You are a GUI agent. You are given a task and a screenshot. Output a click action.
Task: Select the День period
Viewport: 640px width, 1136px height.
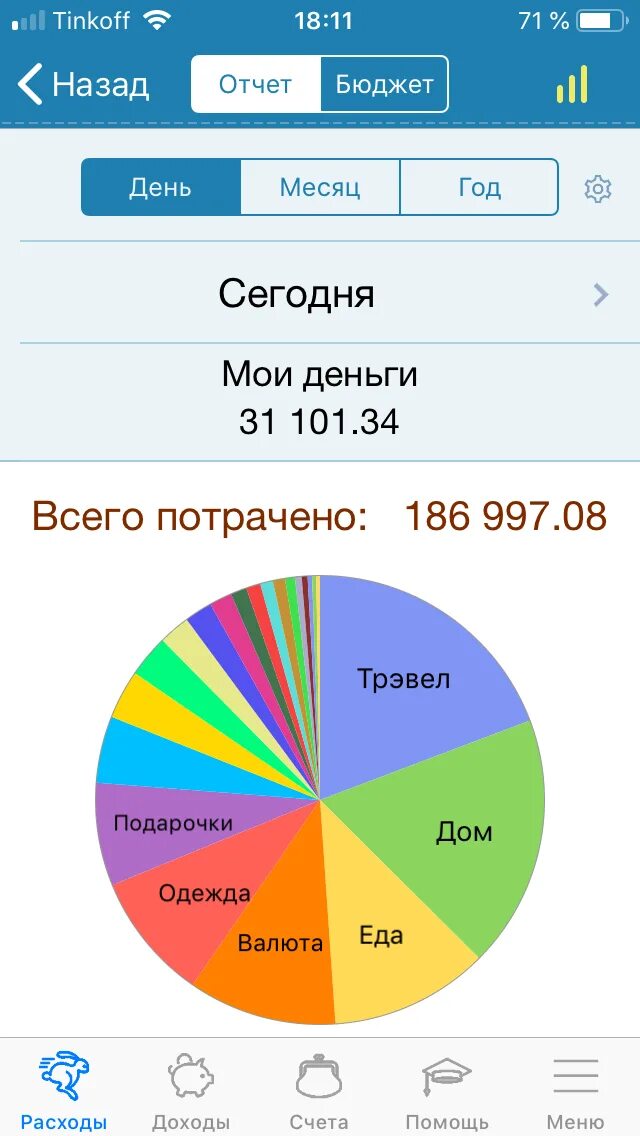point(160,188)
